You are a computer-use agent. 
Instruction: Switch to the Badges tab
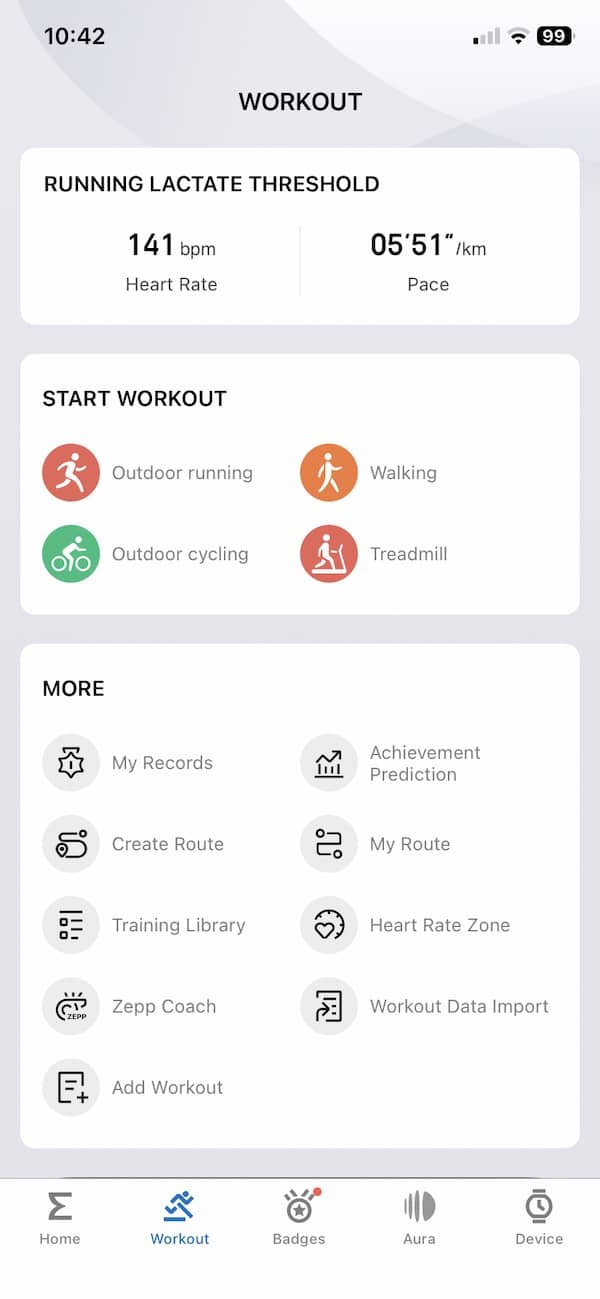(x=299, y=1218)
